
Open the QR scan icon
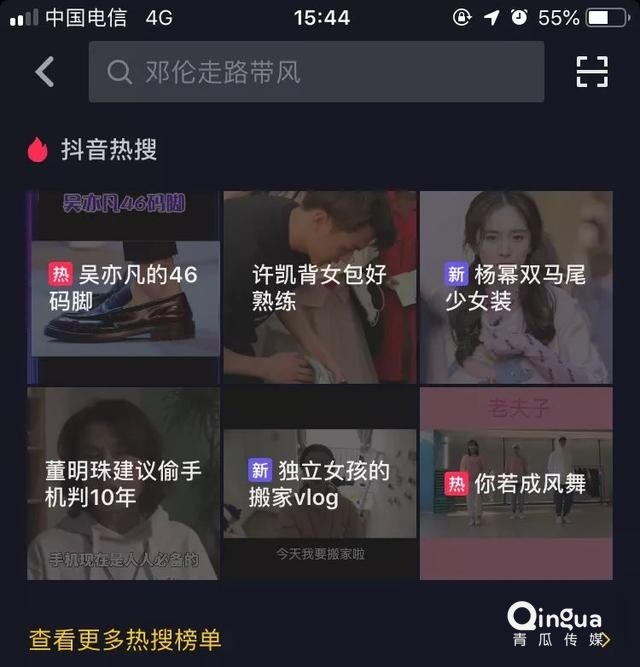[592, 72]
